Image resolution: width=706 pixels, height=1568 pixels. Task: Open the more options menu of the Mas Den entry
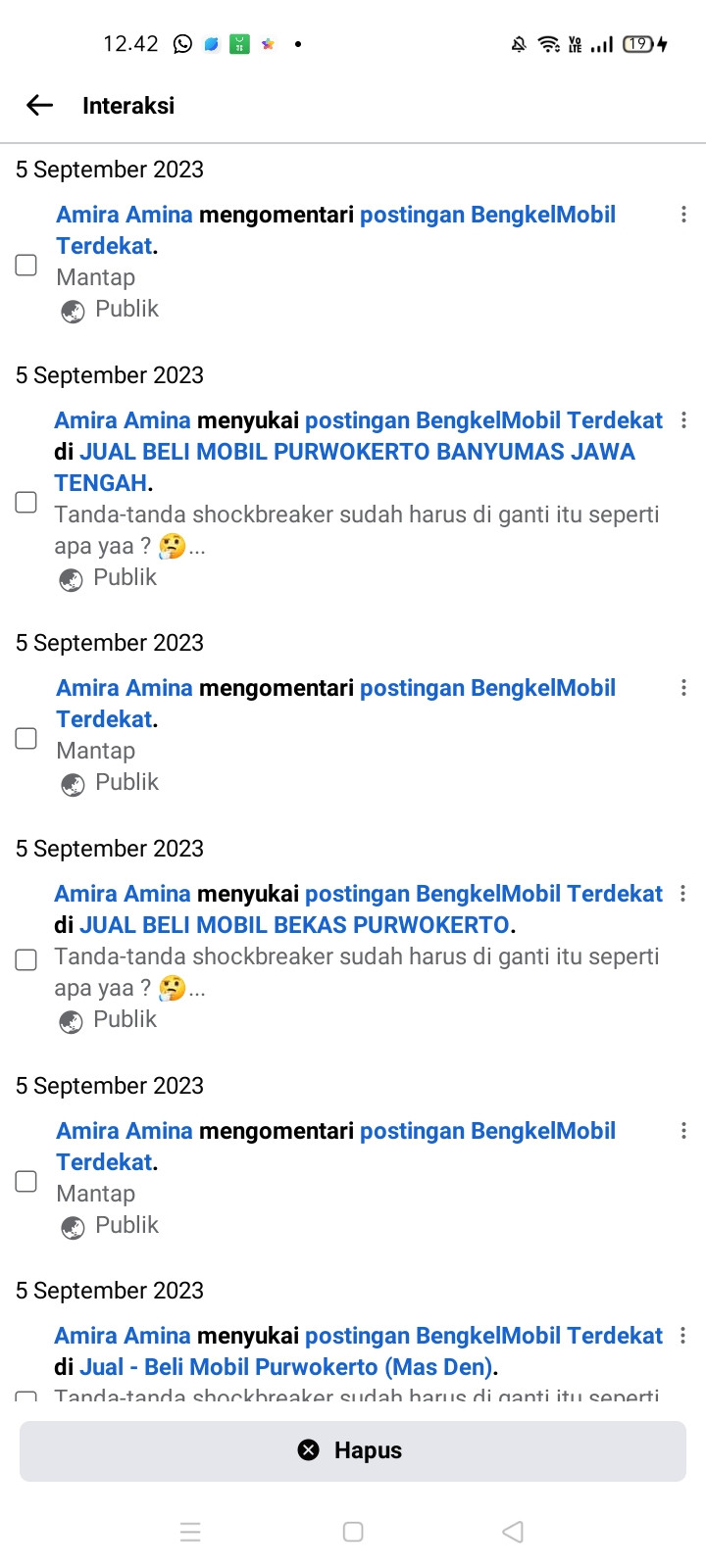pos(683,1336)
